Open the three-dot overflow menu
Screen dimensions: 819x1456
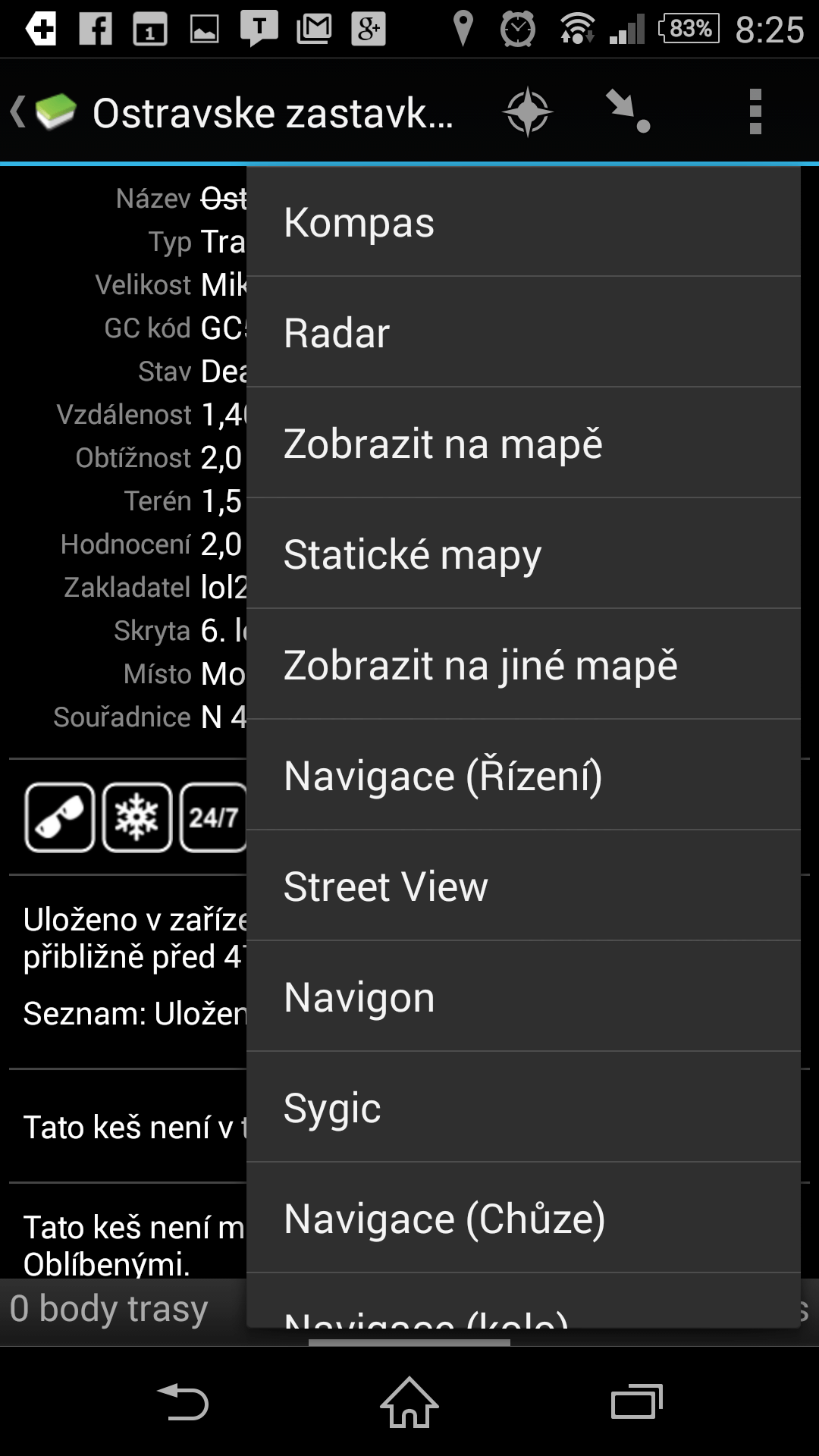755,112
